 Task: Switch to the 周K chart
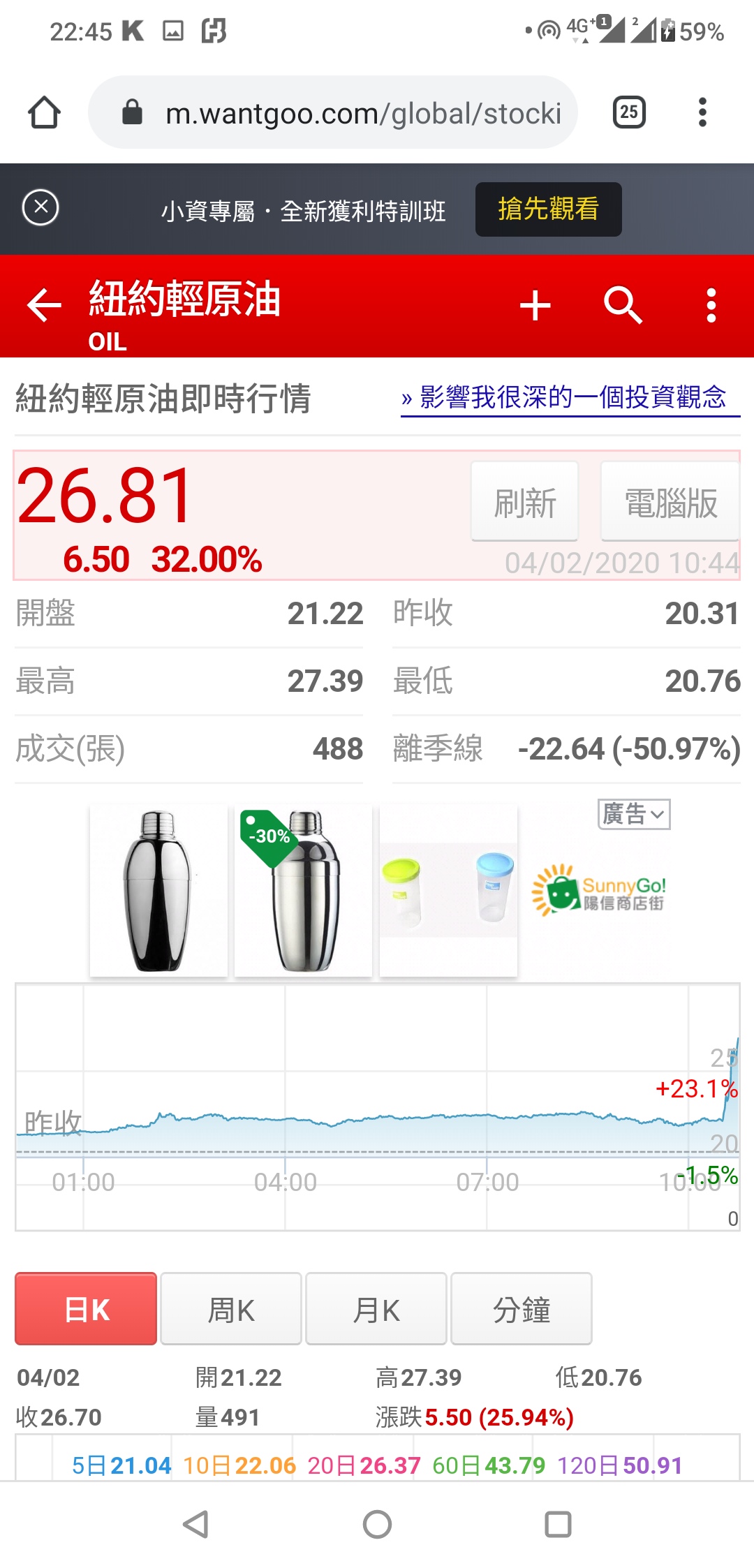coord(231,1309)
